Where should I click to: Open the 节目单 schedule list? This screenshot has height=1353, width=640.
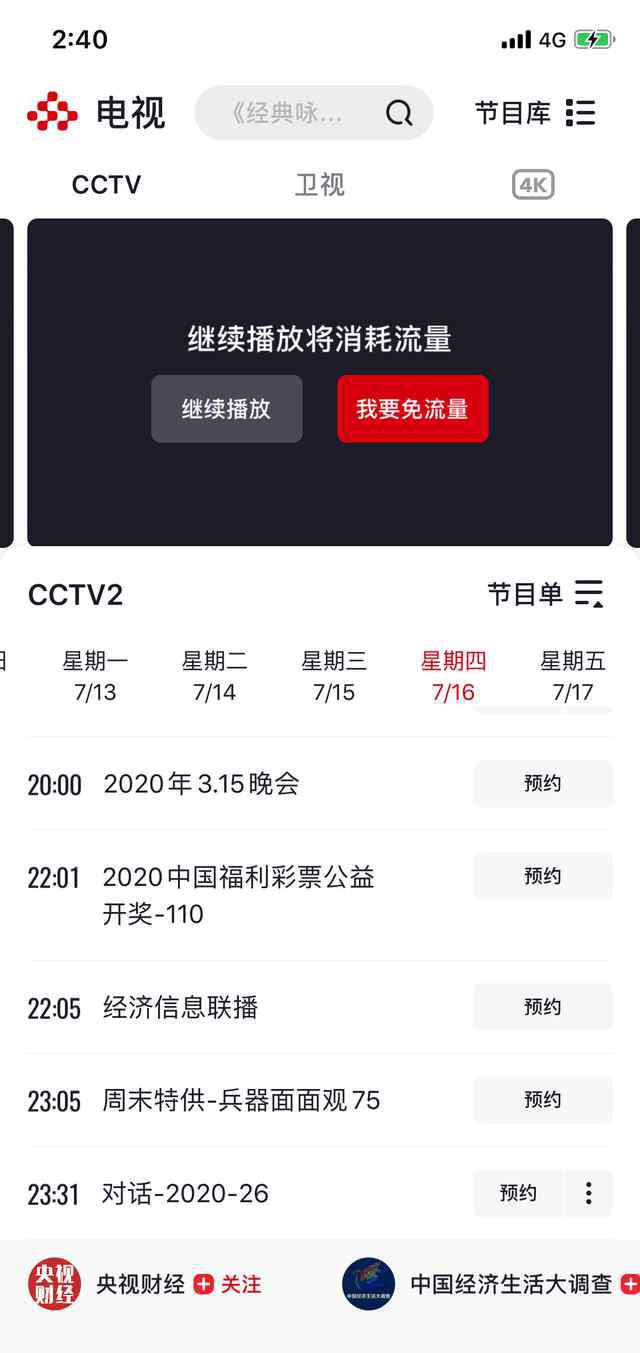(x=545, y=594)
